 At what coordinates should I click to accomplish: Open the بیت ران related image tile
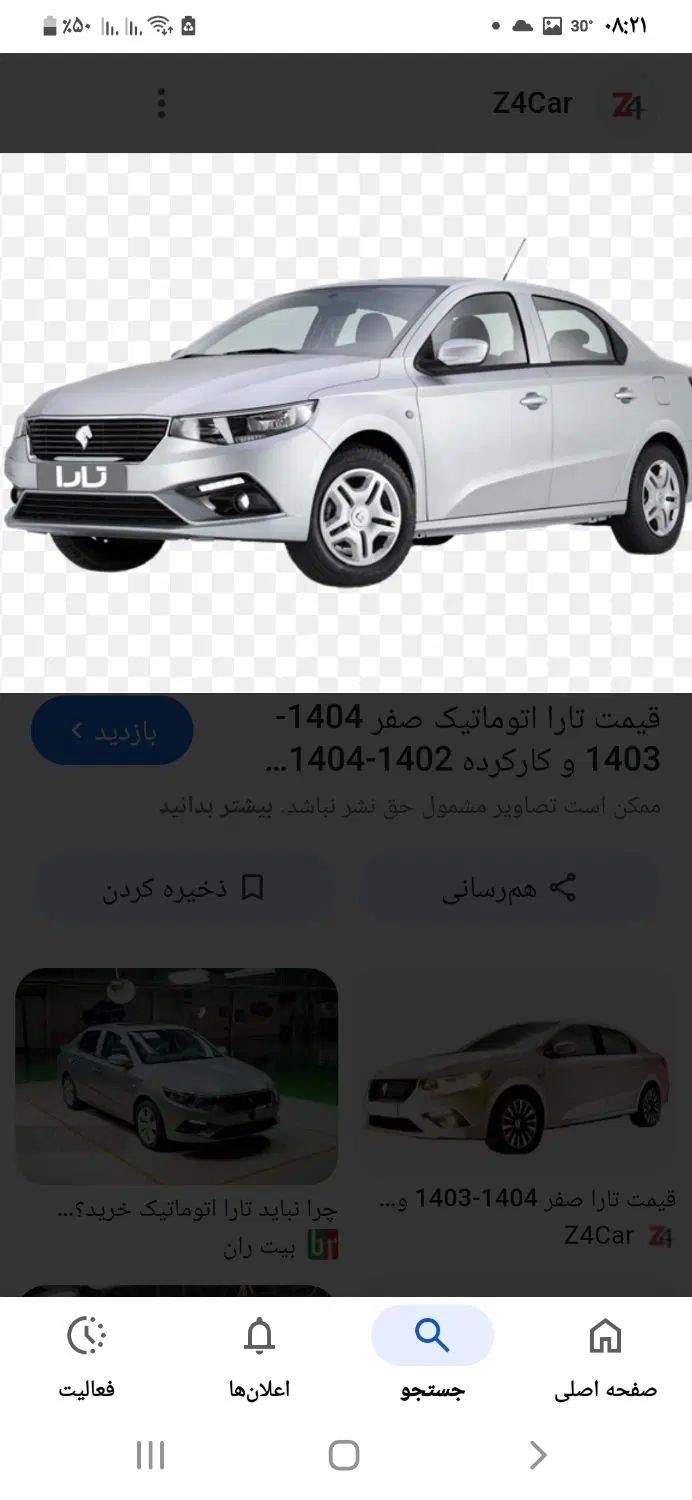tap(176, 1077)
